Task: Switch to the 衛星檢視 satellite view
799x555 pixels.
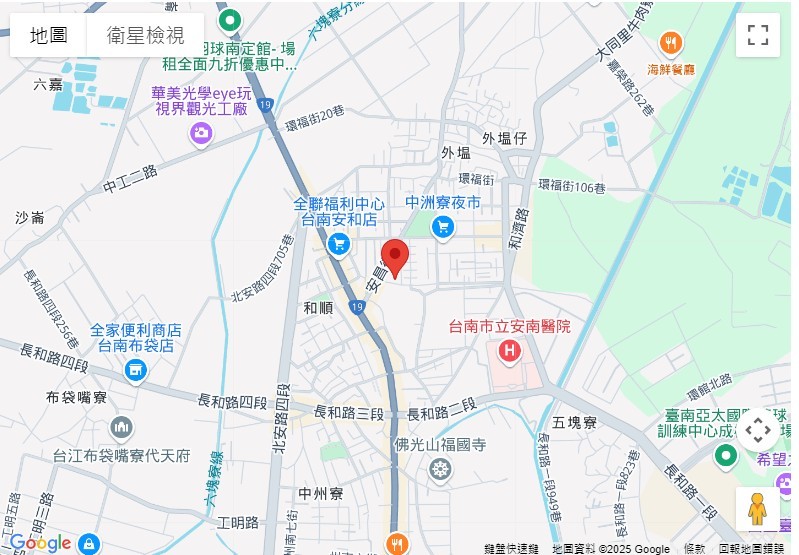Action: (146, 35)
